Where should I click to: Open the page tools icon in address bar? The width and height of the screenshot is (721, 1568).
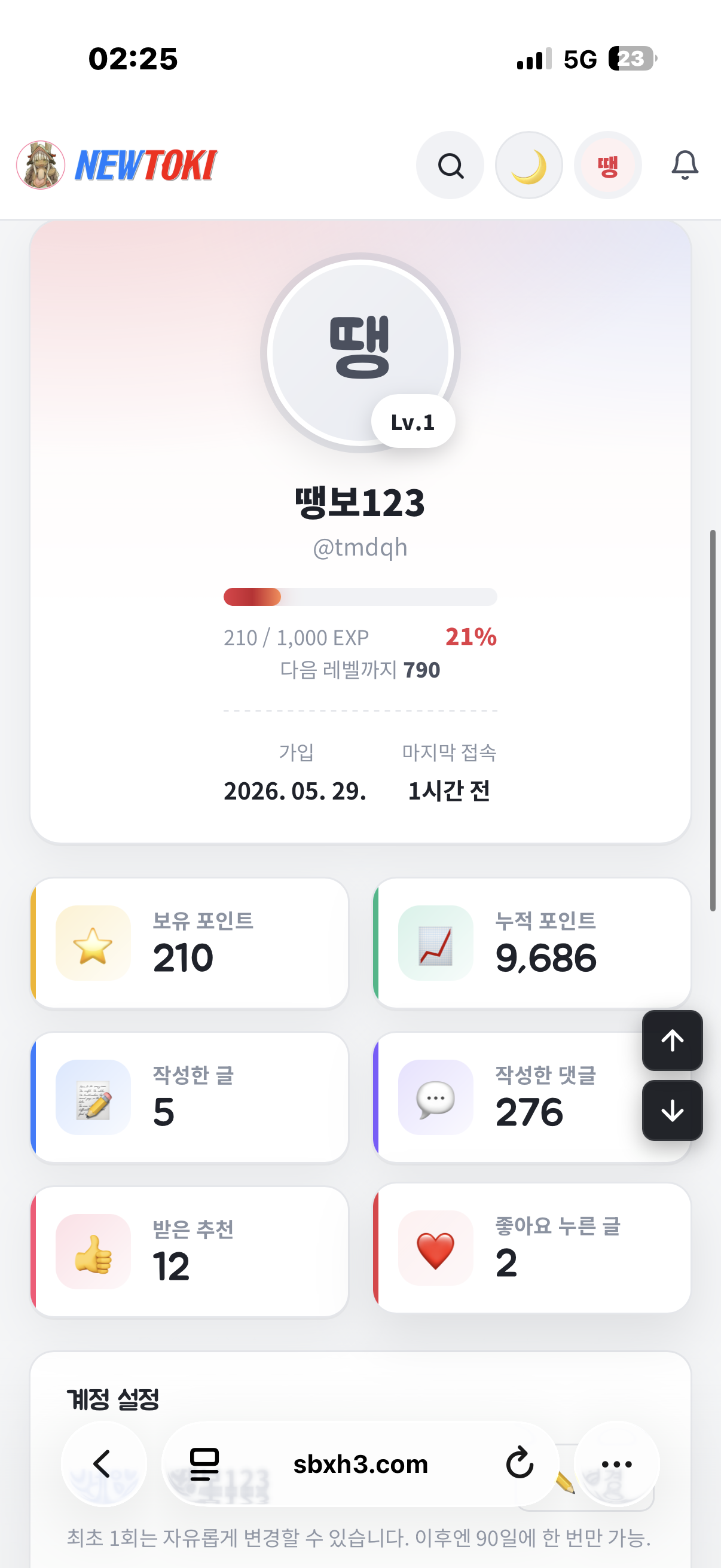204,1464
